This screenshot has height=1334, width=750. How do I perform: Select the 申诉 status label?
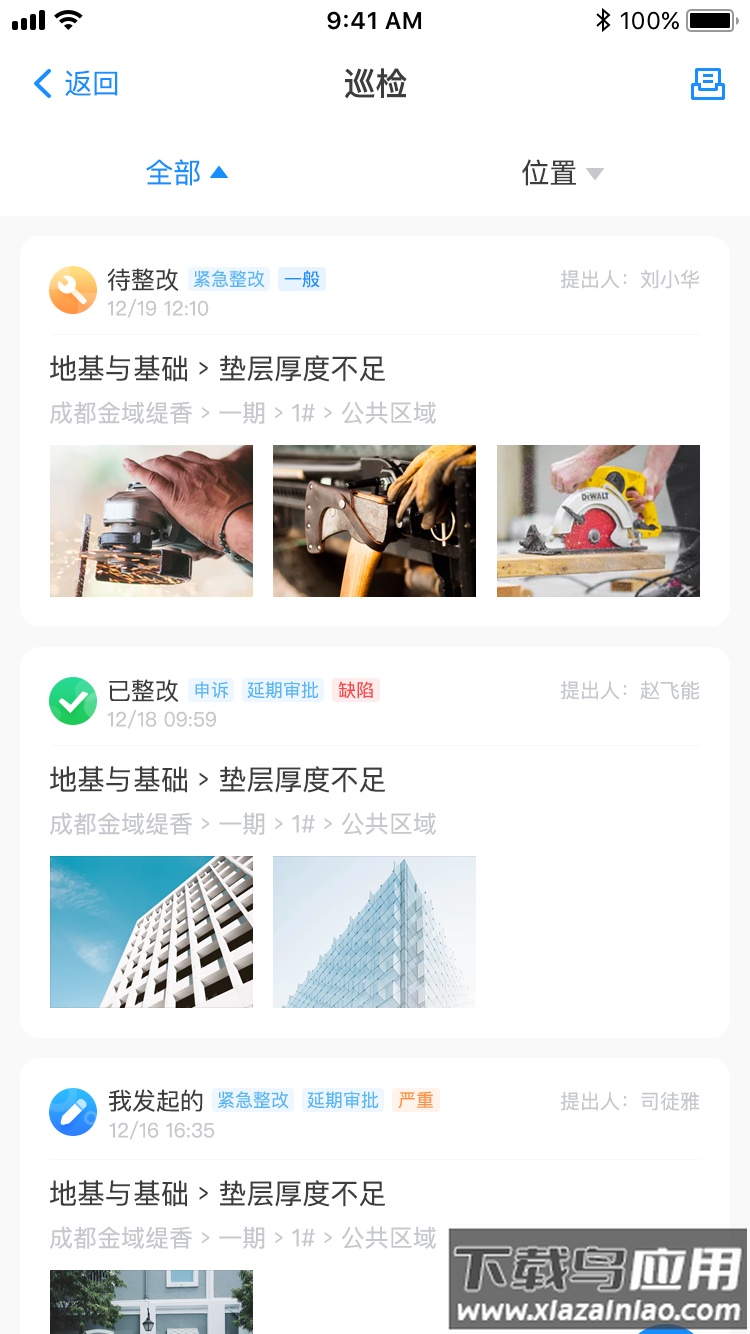(x=211, y=690)
